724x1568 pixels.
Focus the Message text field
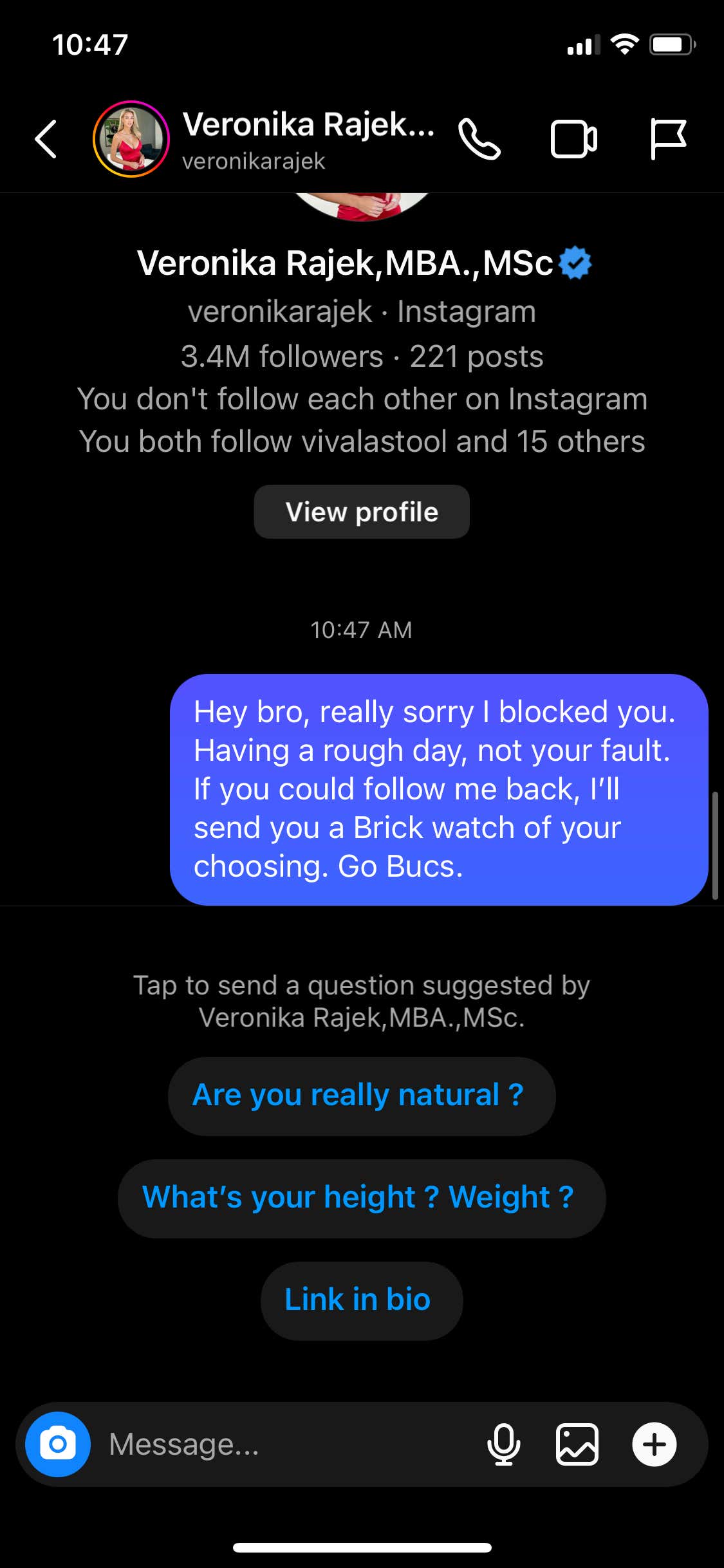[290, 1444]
